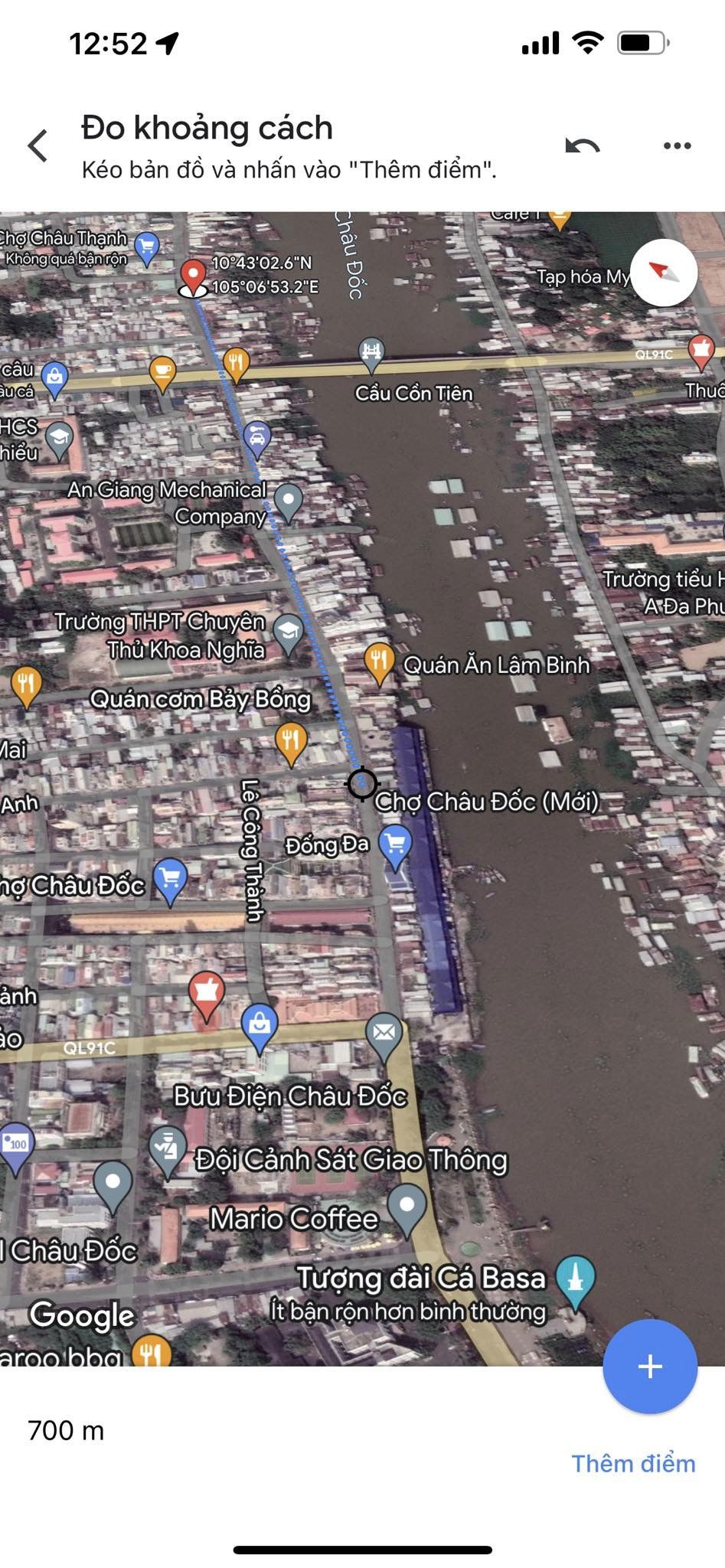Select the Cầu Cồn Tiên bridge marker

point(371,352)
